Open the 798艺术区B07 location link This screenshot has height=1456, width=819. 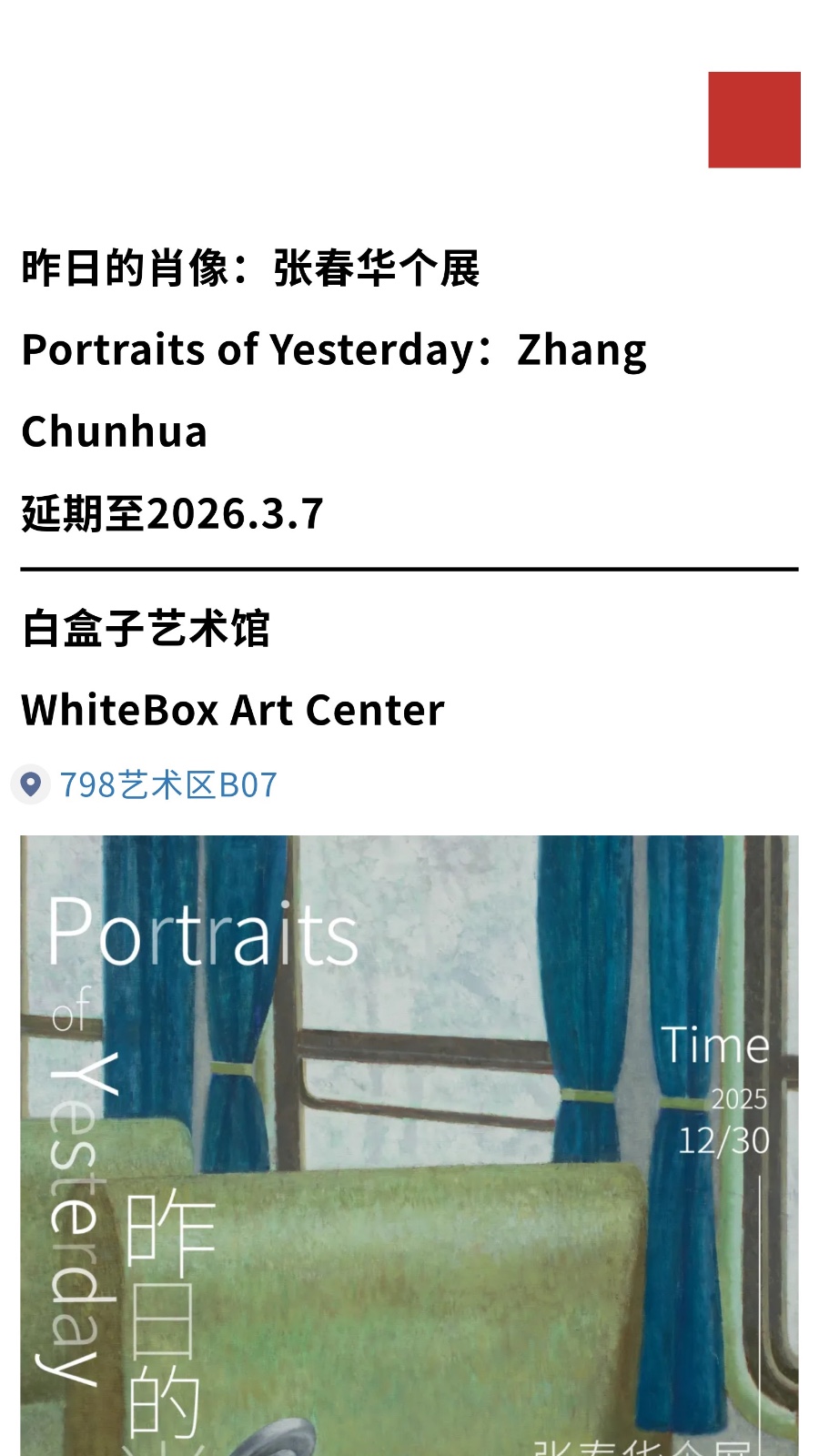[x=167, y=785]
